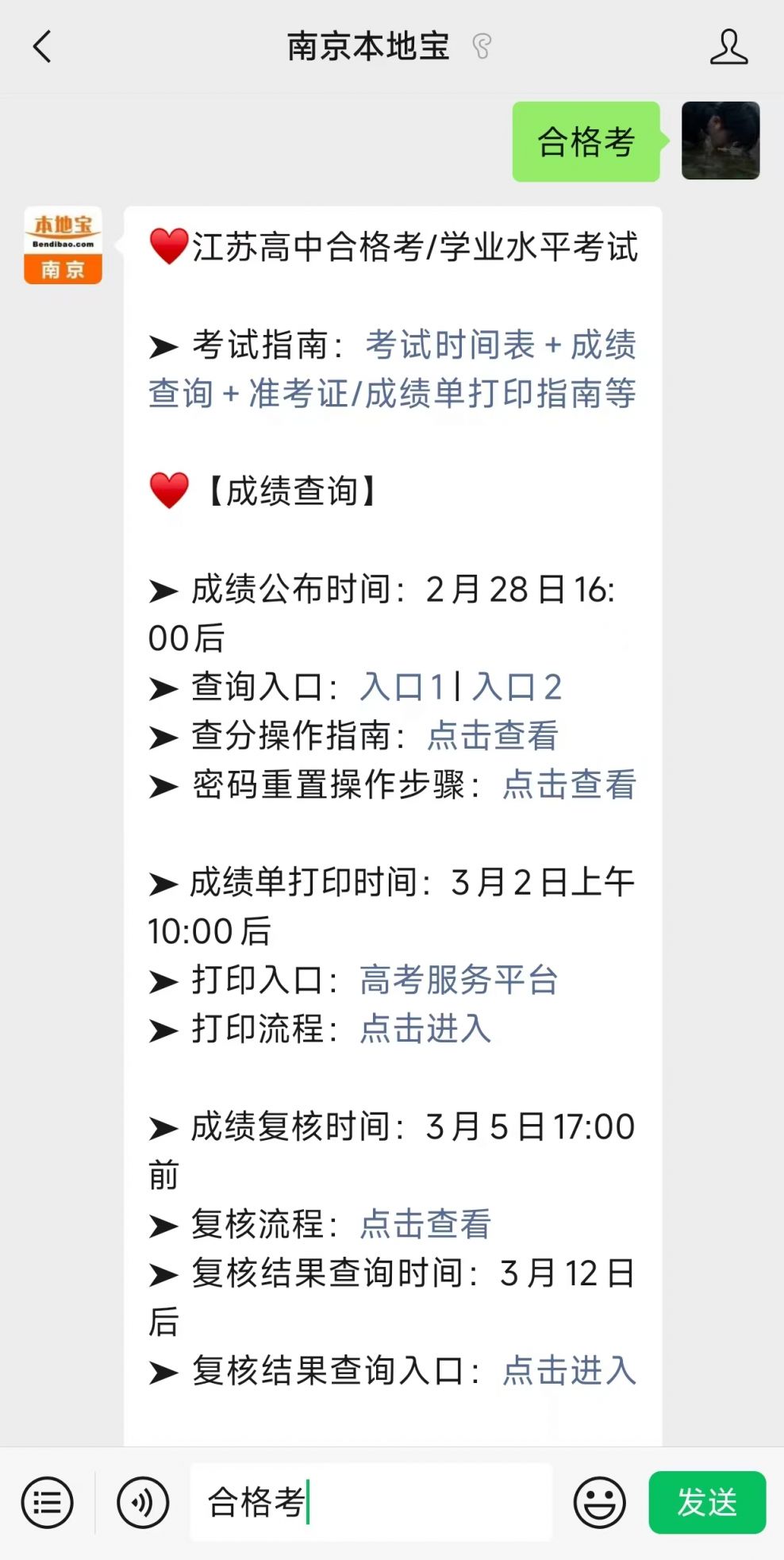
Task: Click 点击查看 for 密码重置操作步骤
Action: 567,785
